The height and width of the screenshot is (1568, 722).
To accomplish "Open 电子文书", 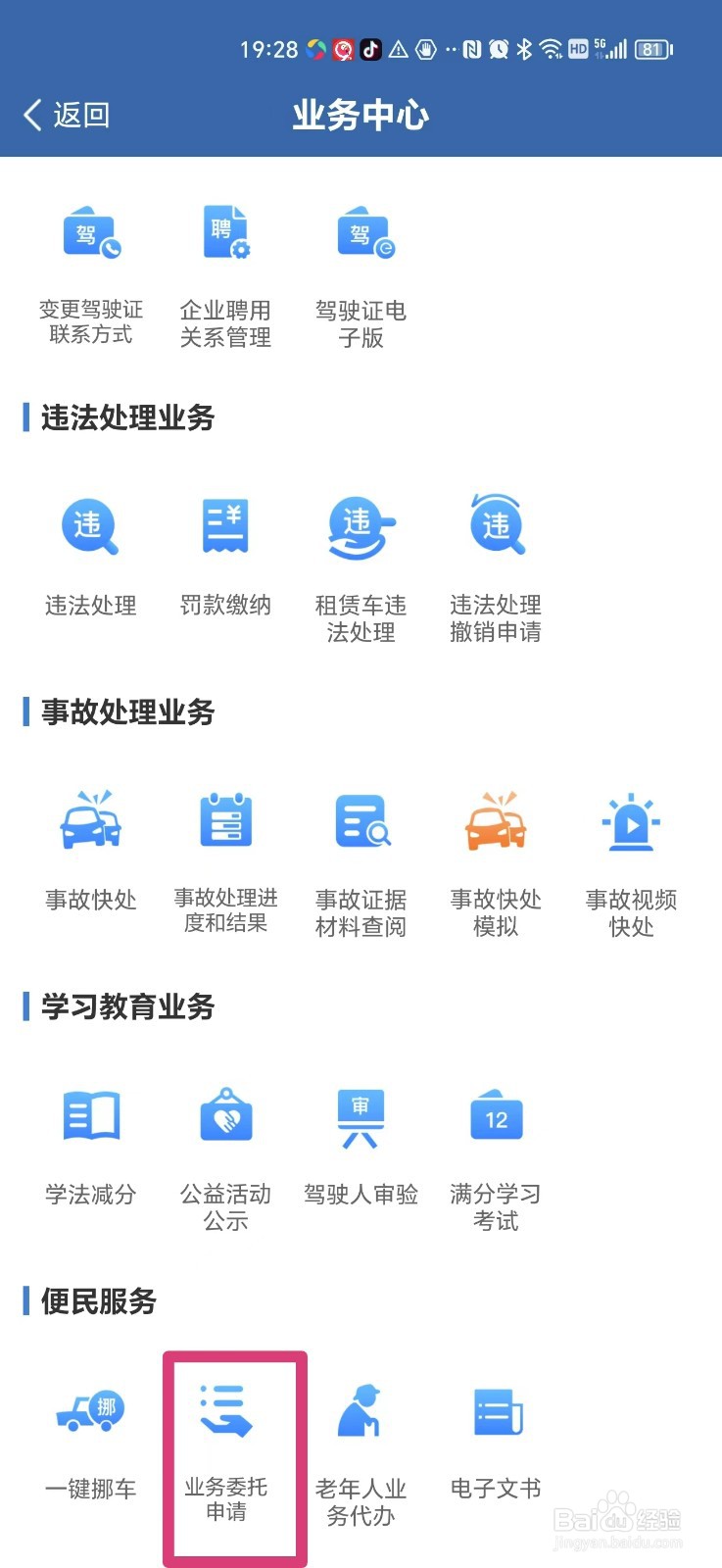I will (496, 1441).
